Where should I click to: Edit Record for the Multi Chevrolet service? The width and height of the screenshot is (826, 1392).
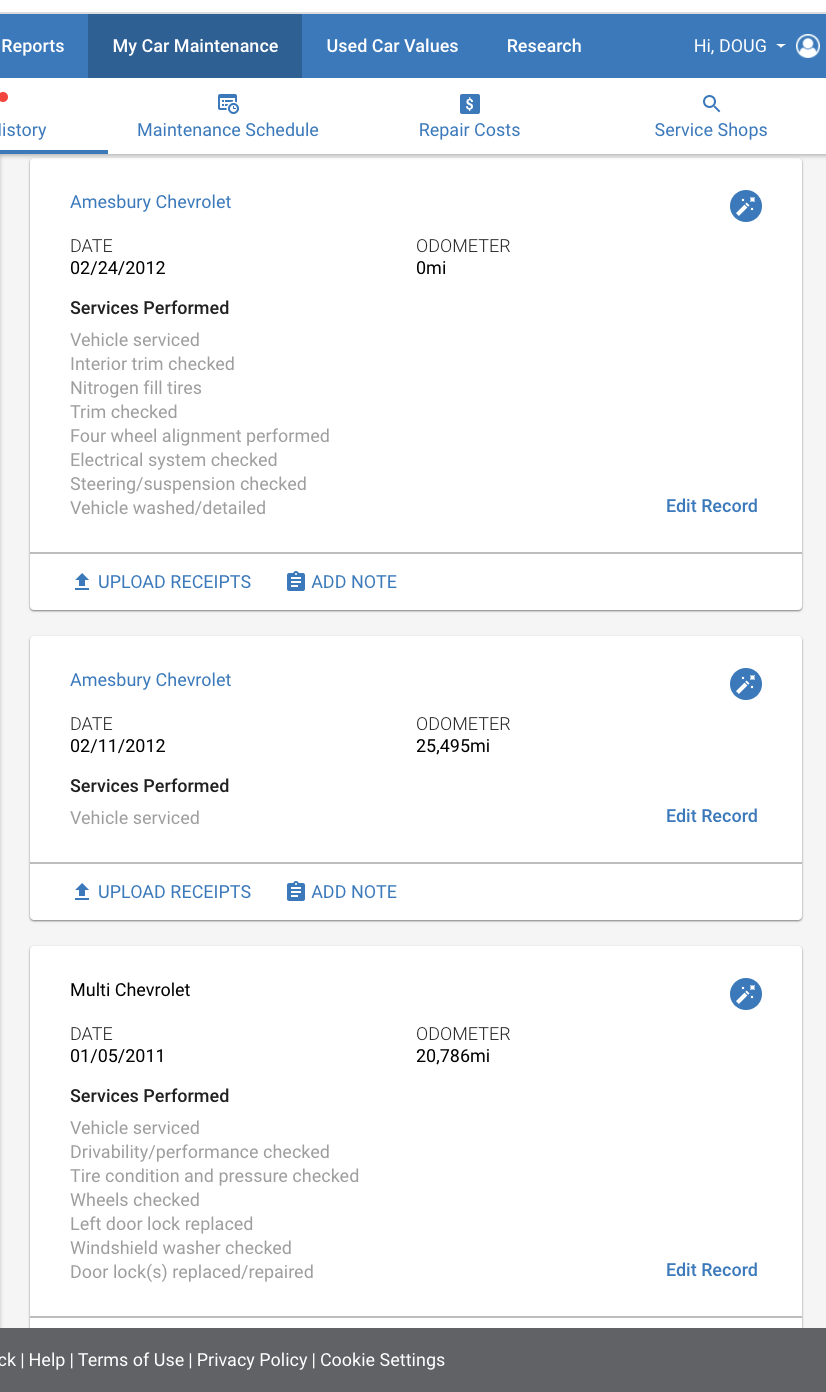(712, 1270)
